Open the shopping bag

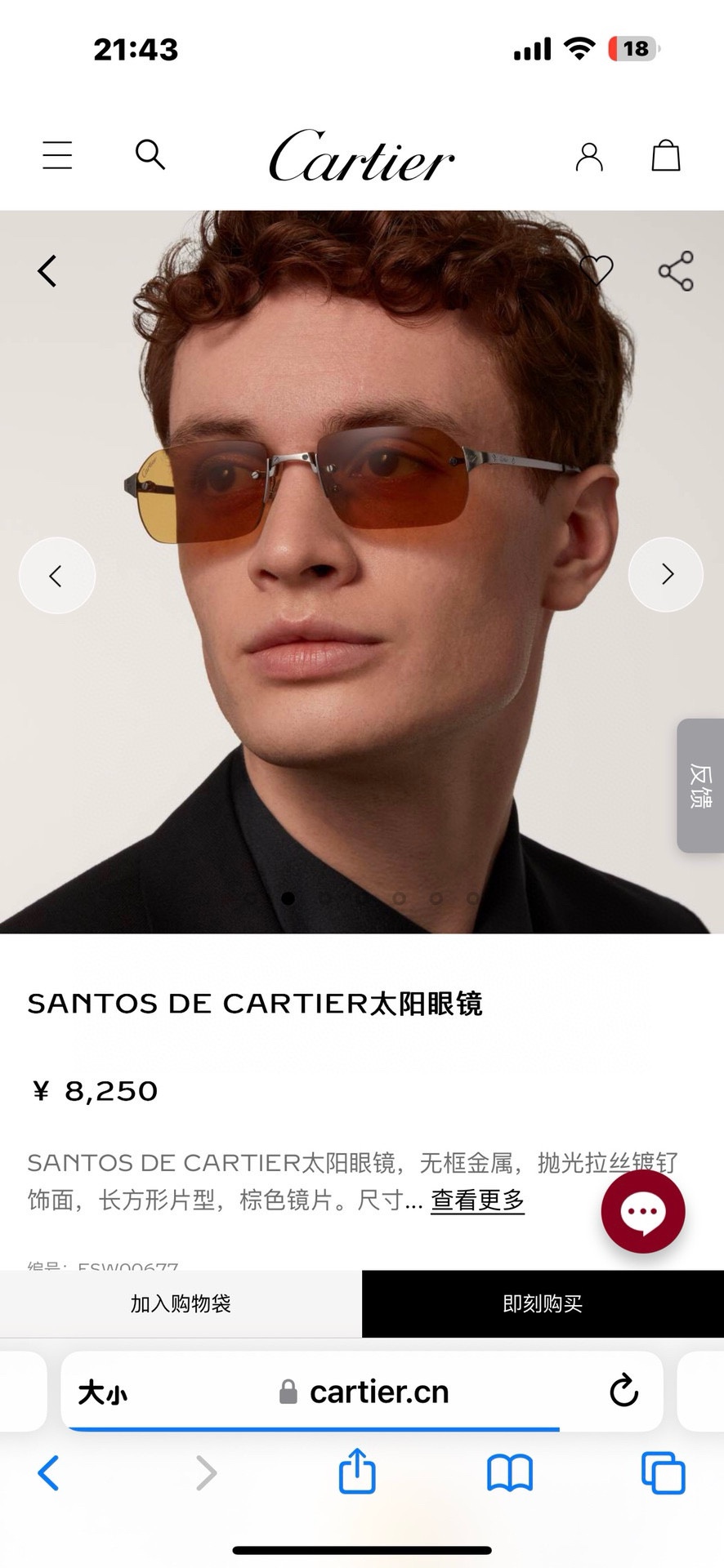click(665, 155)
